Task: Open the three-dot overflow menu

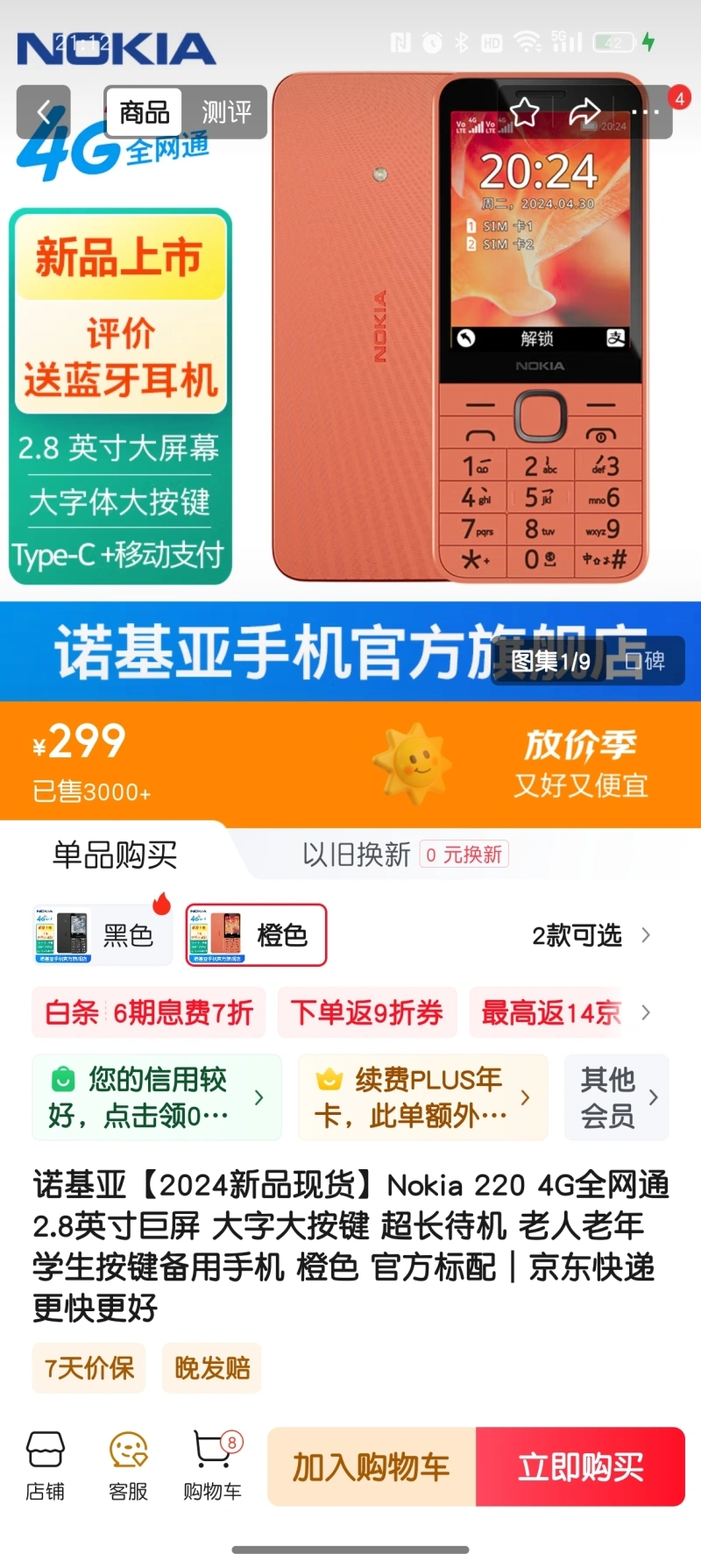Action: (646, 111)
